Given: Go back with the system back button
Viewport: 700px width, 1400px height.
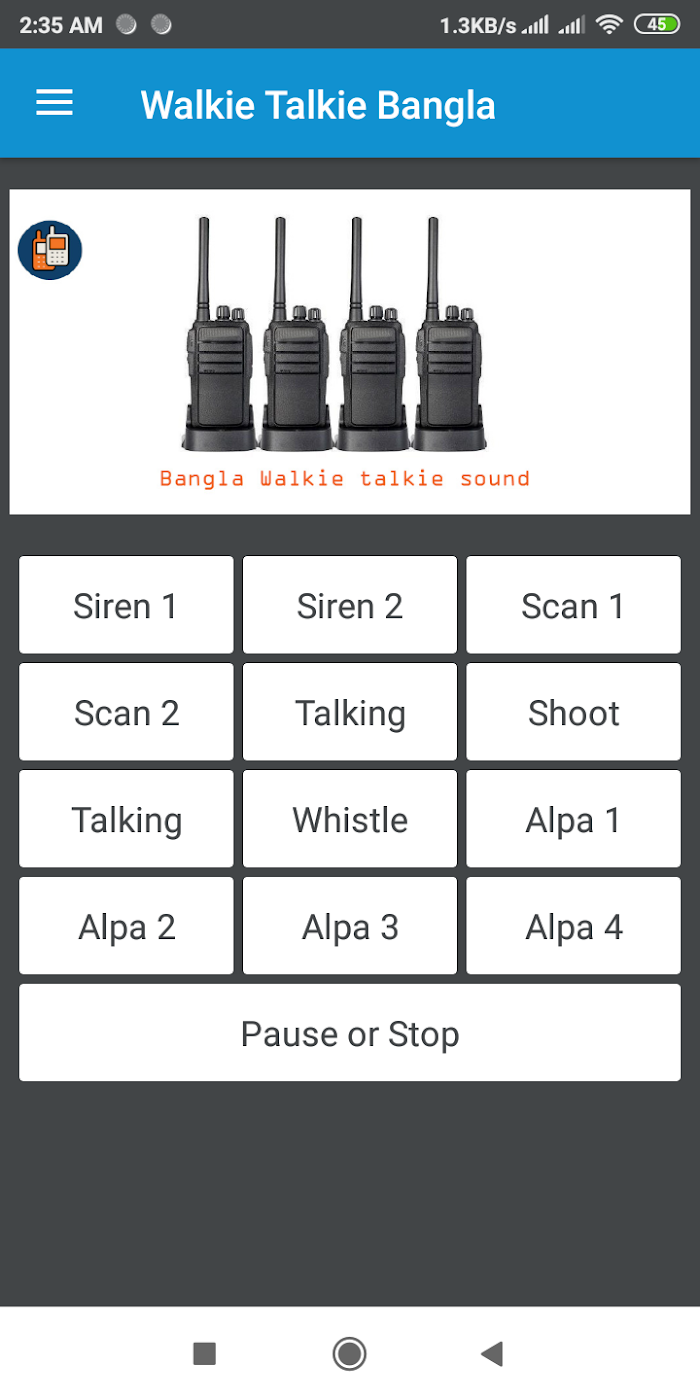Looking at the screenshot, I should pos(491,1354).
